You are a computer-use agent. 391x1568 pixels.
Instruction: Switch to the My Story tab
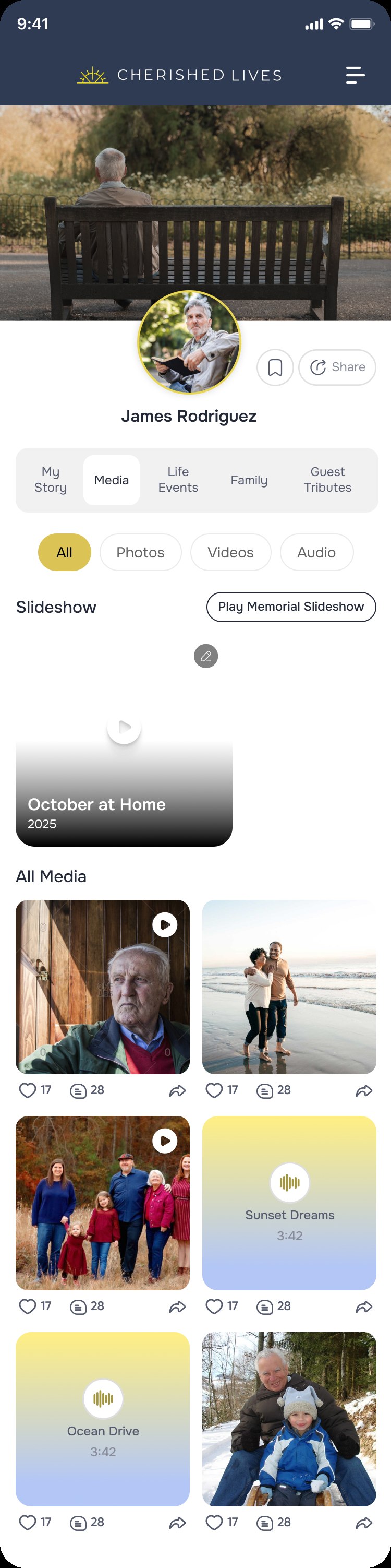pos(51,480)
